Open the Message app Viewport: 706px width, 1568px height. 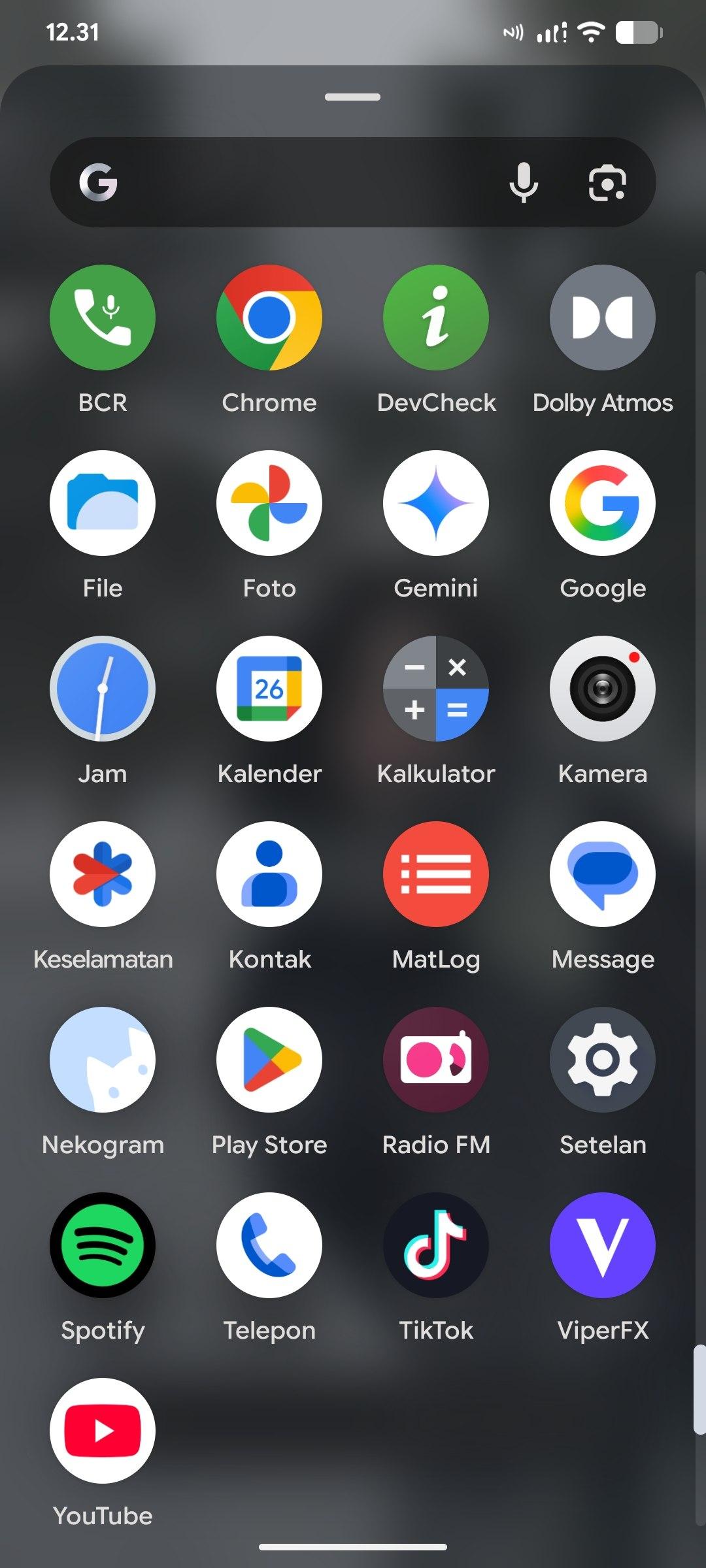click(x=603, y=874)
